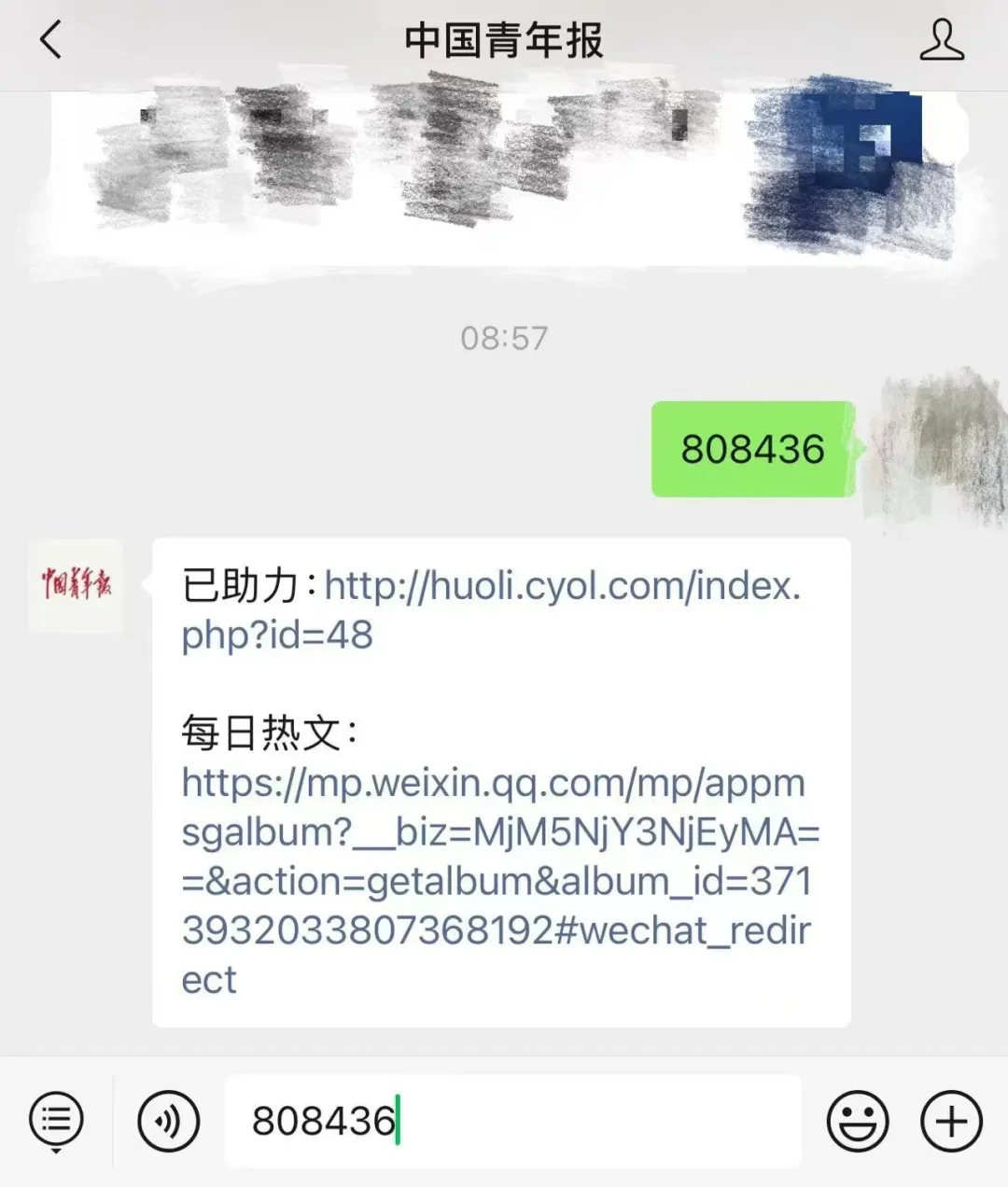Switch to voice input

click(168, 1120)
